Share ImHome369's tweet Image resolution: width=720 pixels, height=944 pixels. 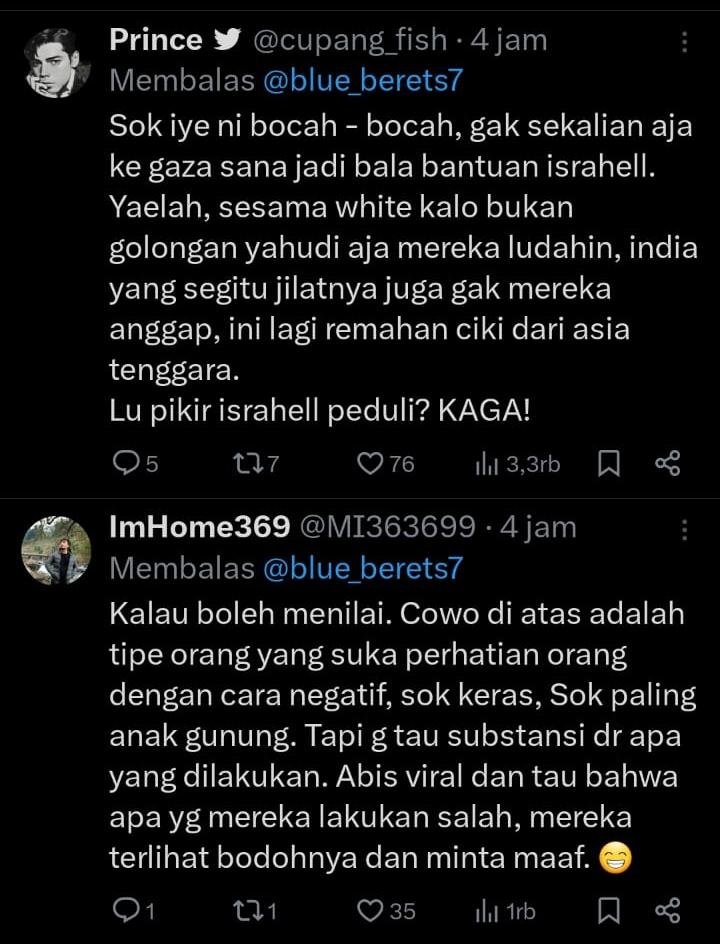click(x=667, y=910)
